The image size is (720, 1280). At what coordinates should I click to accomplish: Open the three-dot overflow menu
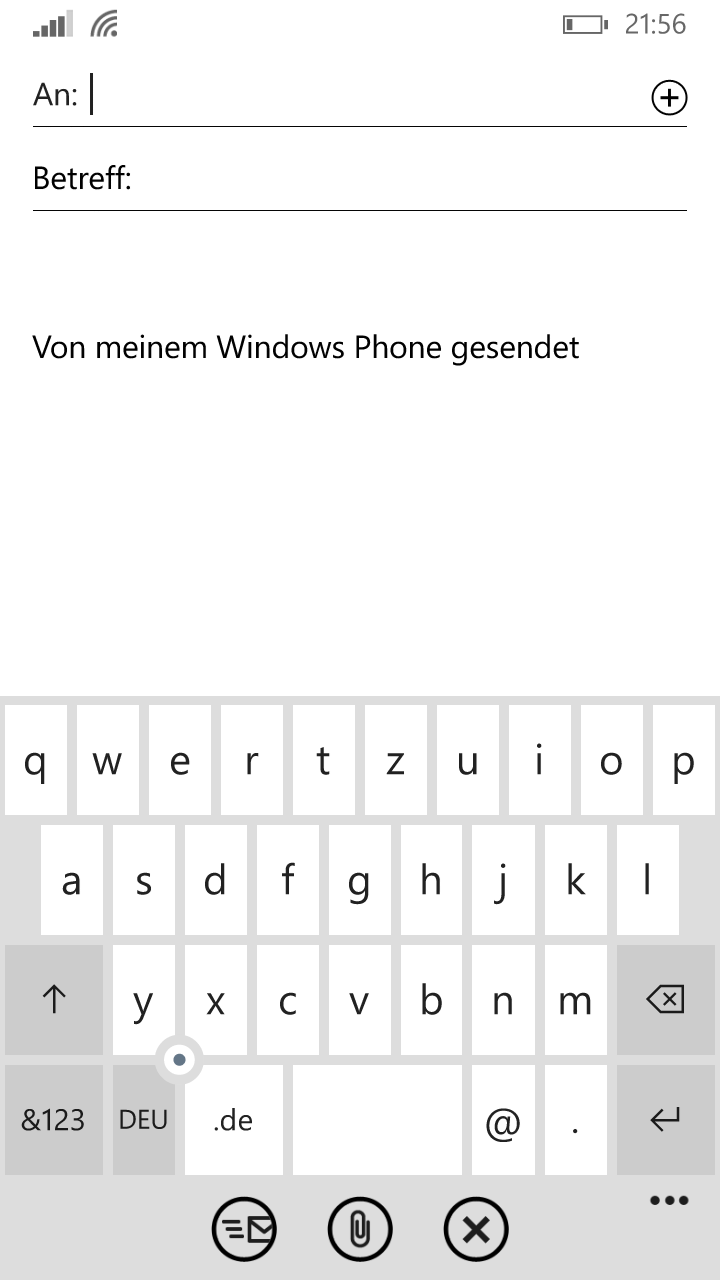(x=669, y=1201)
